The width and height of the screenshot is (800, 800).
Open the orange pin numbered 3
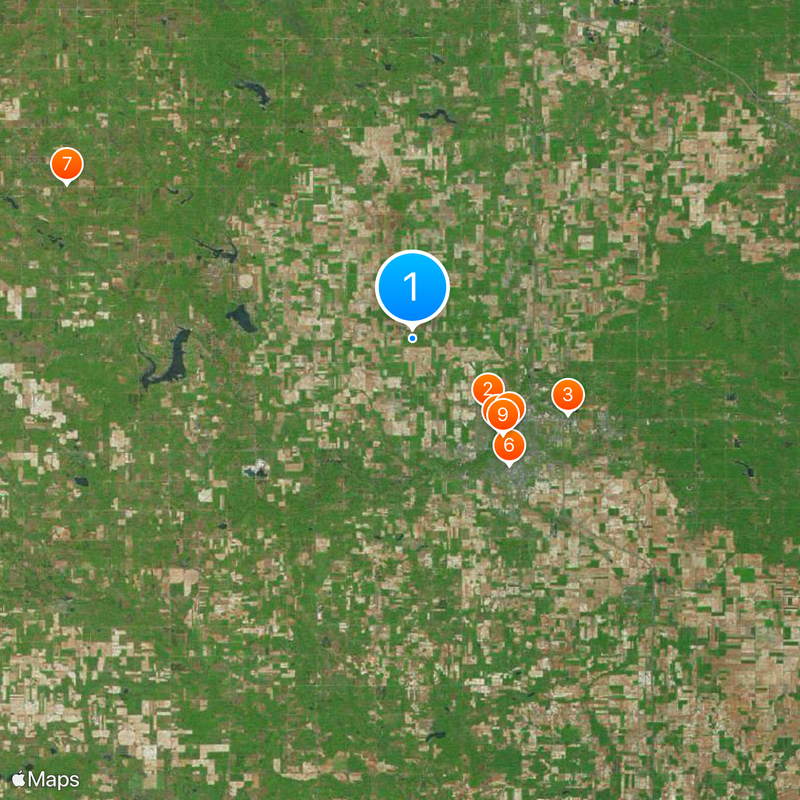point(567,395)
